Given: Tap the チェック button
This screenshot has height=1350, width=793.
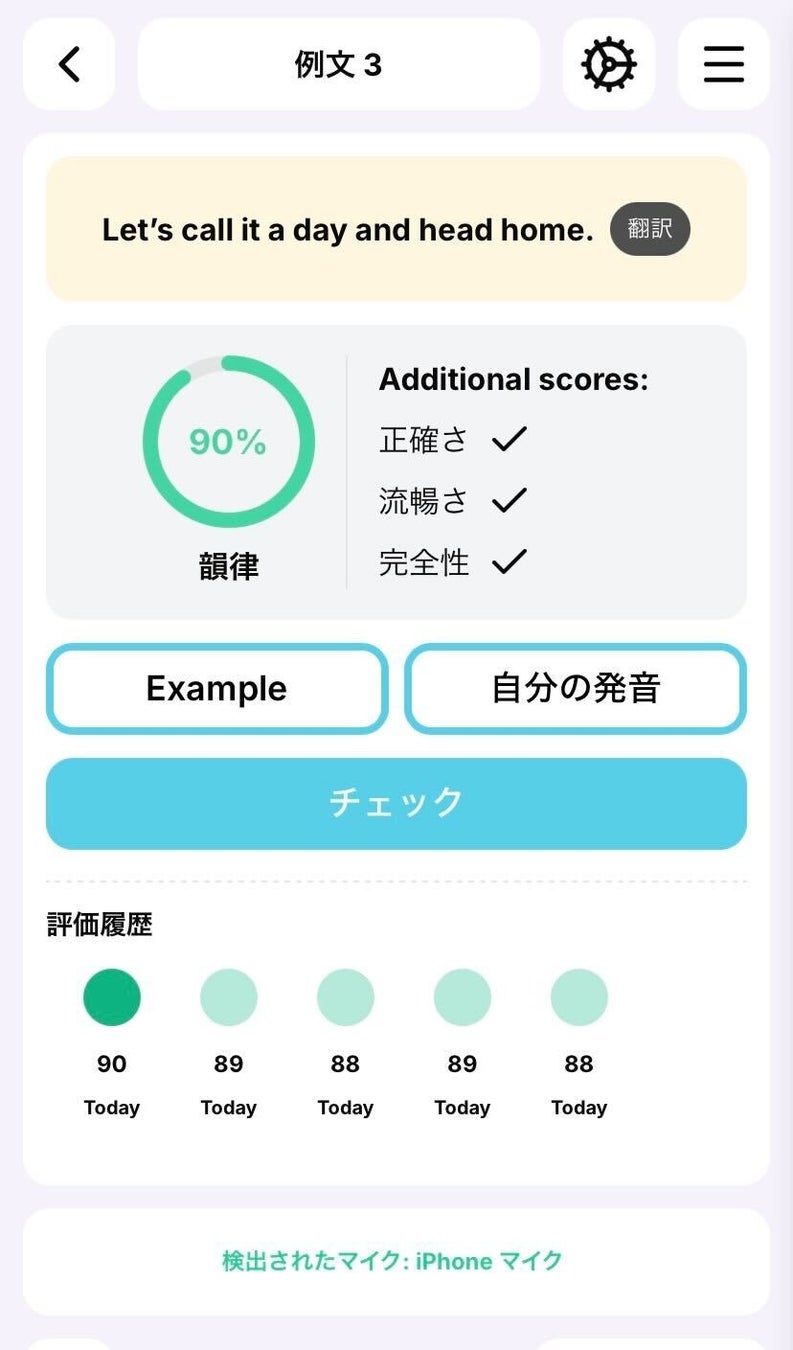Looking at the screenshot, I should [x=396, y=803].
